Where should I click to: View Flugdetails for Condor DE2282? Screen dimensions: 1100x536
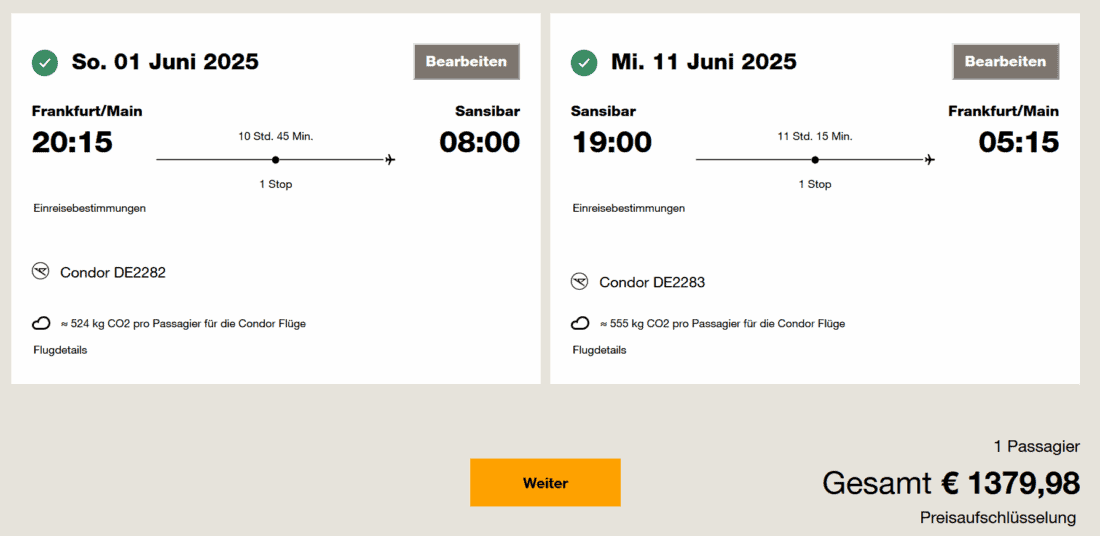coord(59,350)
